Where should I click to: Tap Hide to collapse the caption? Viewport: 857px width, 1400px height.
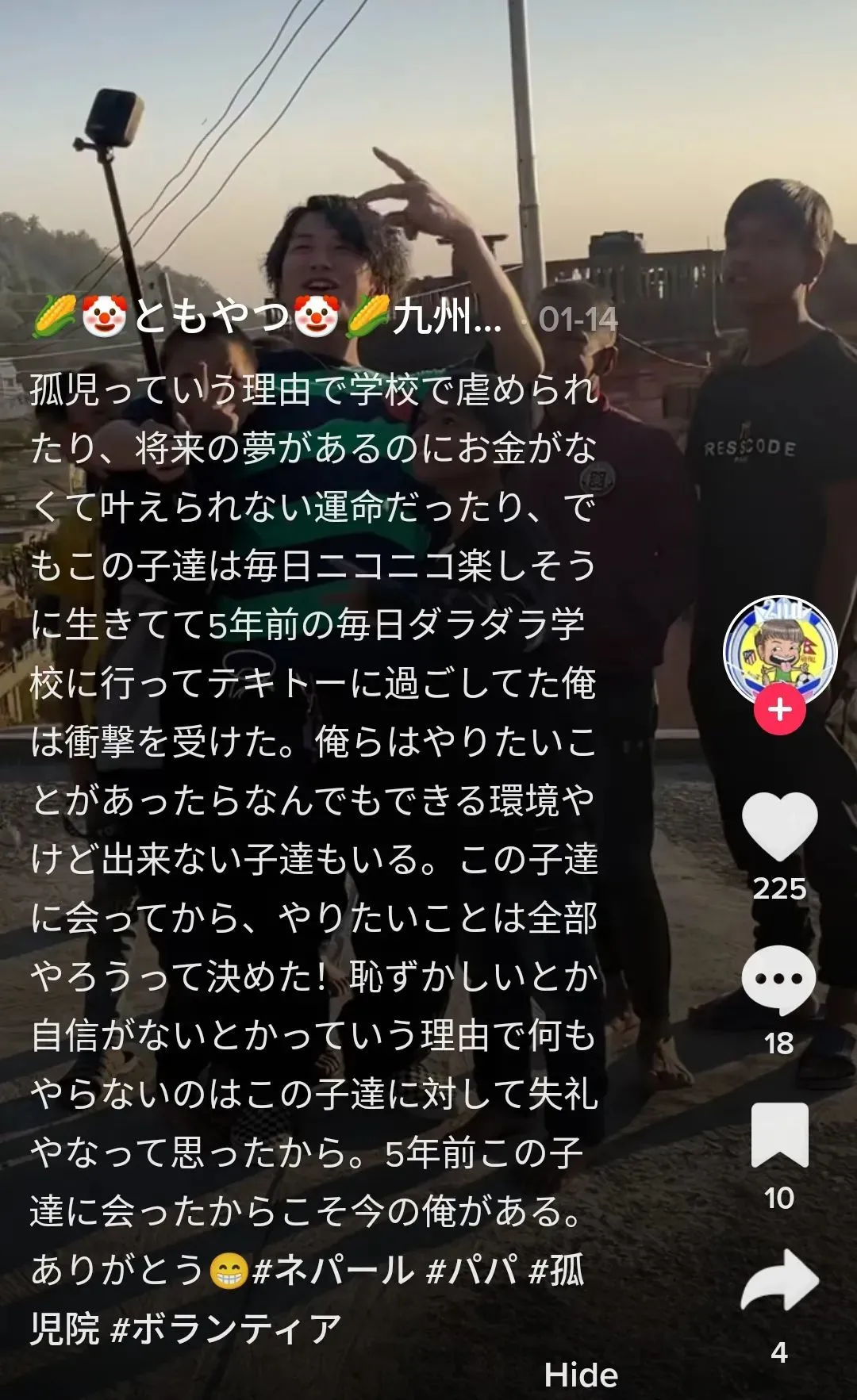[x=580, y=1375]
